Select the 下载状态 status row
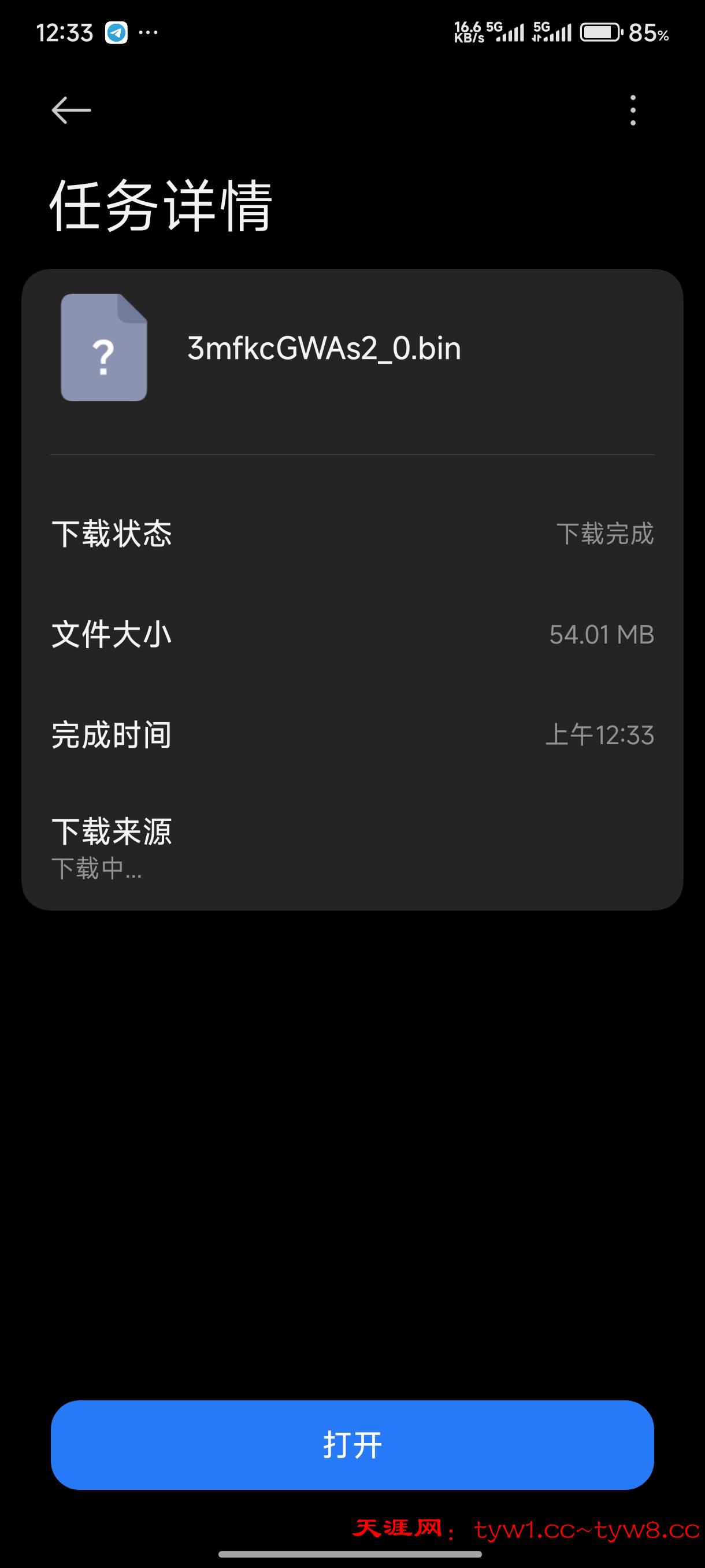The image size is (705, 1568). coord(113,534)
